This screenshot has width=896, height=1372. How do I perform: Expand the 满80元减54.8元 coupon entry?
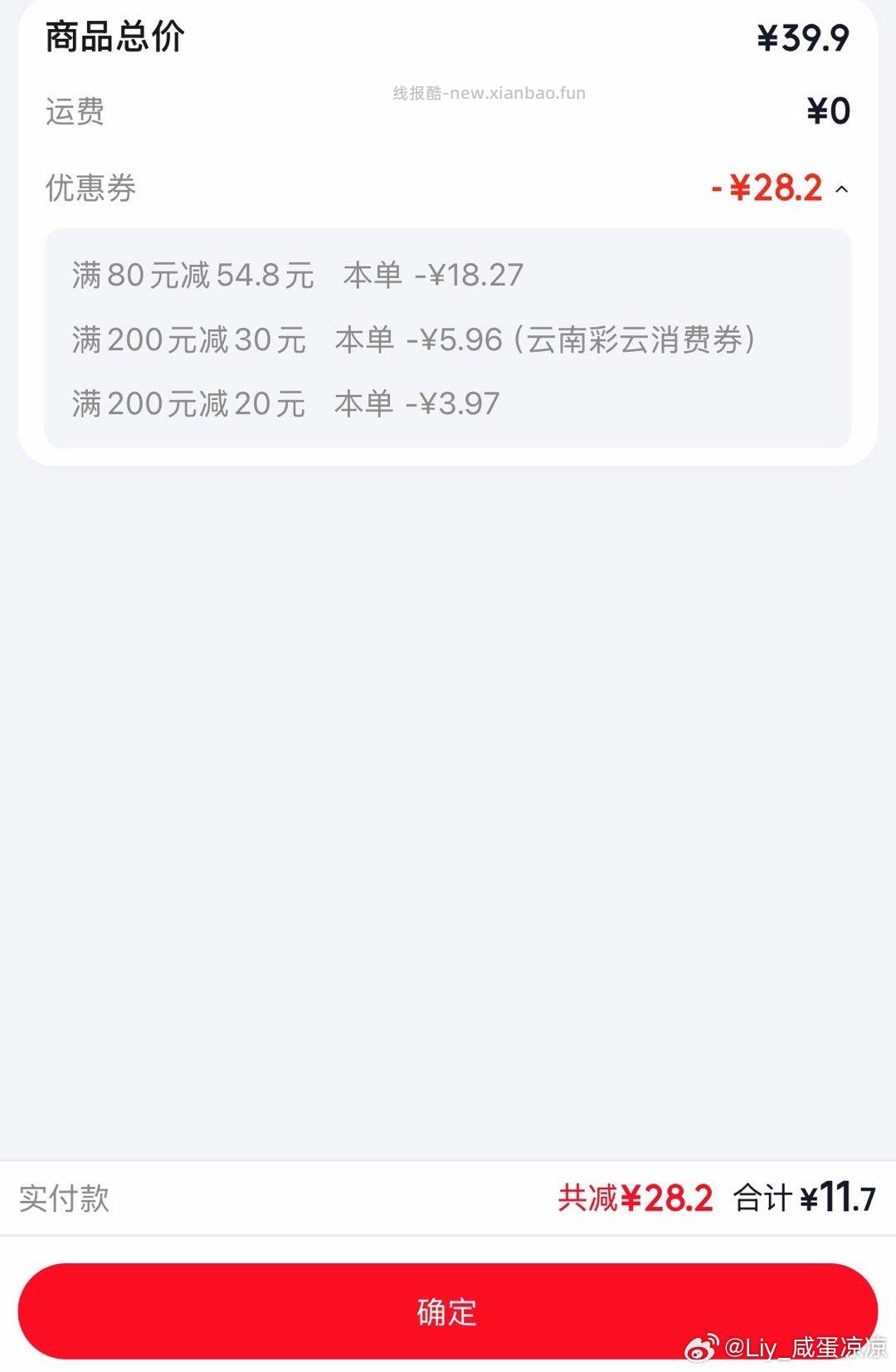[x=191, y=274]
